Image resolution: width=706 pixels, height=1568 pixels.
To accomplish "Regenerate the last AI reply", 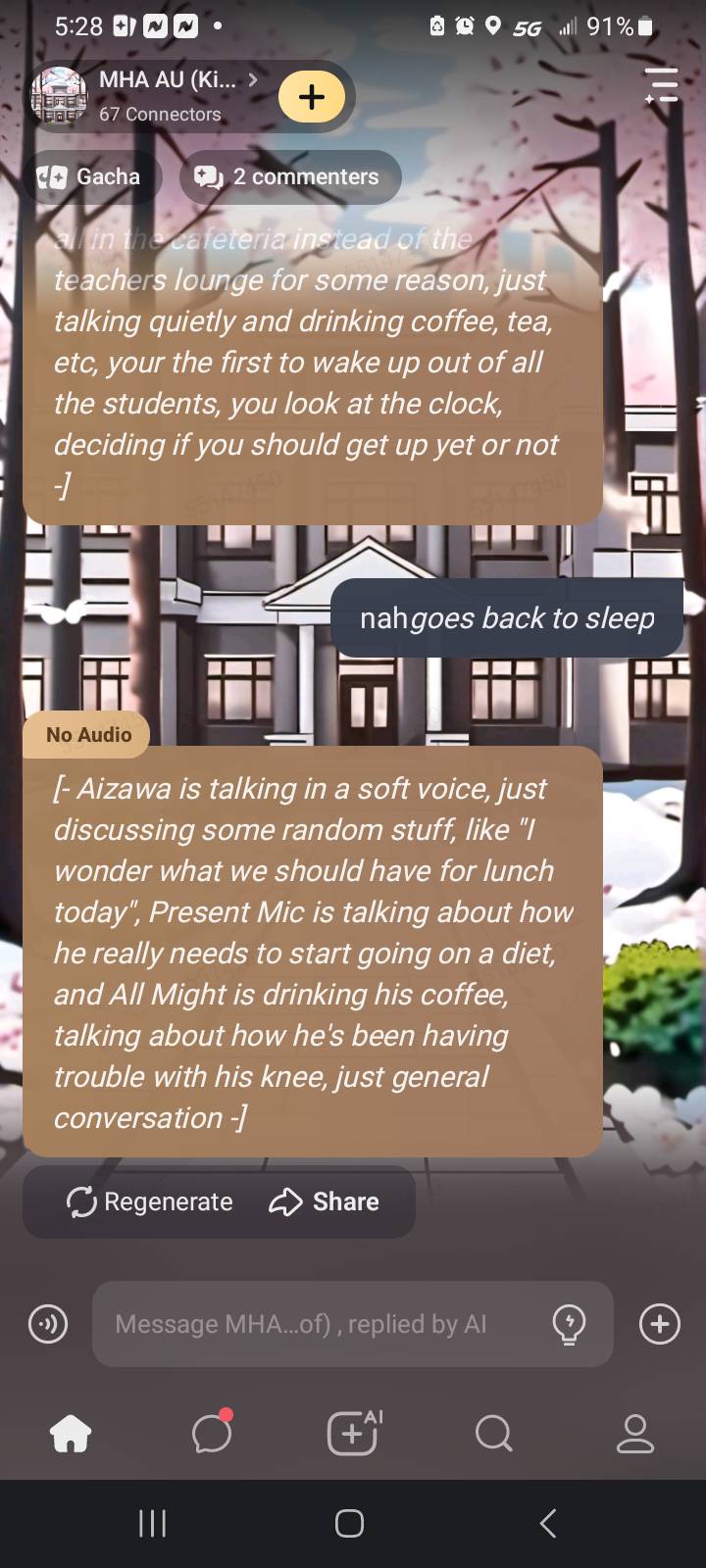I will [150, 1201].
